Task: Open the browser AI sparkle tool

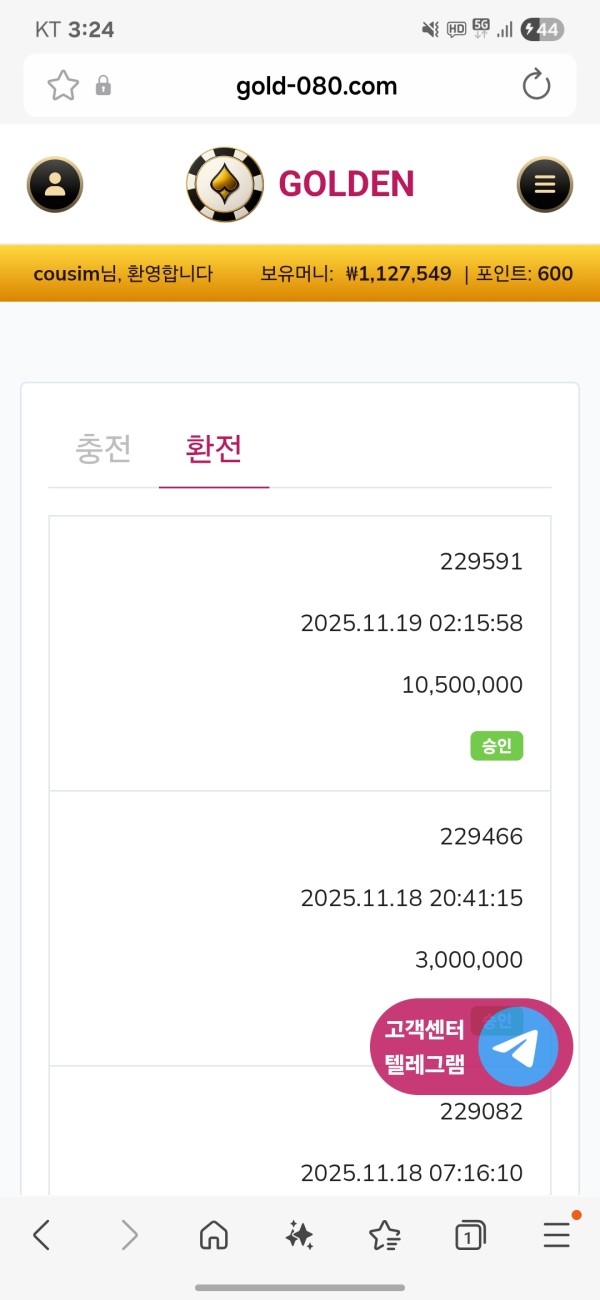Action: coord(299,1236)
